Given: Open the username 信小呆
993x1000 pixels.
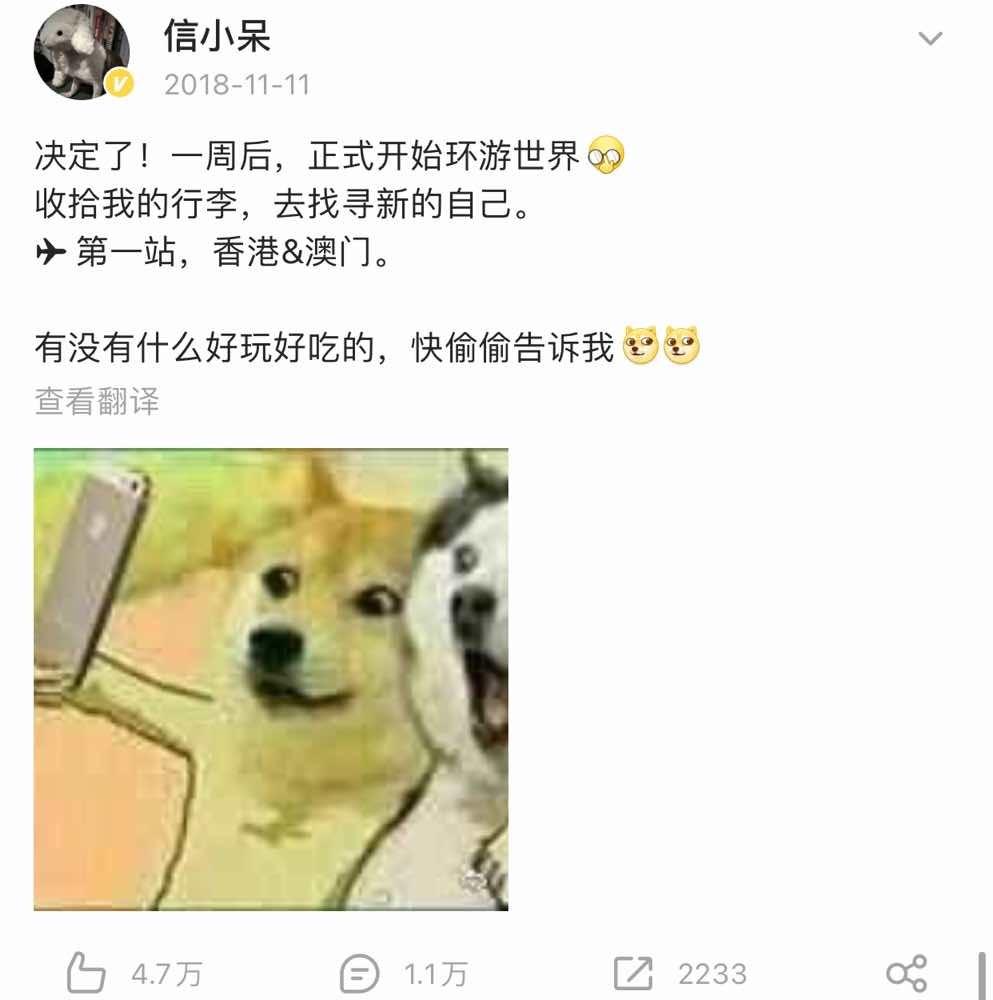Looking at the screenshot, I should 217,36.
